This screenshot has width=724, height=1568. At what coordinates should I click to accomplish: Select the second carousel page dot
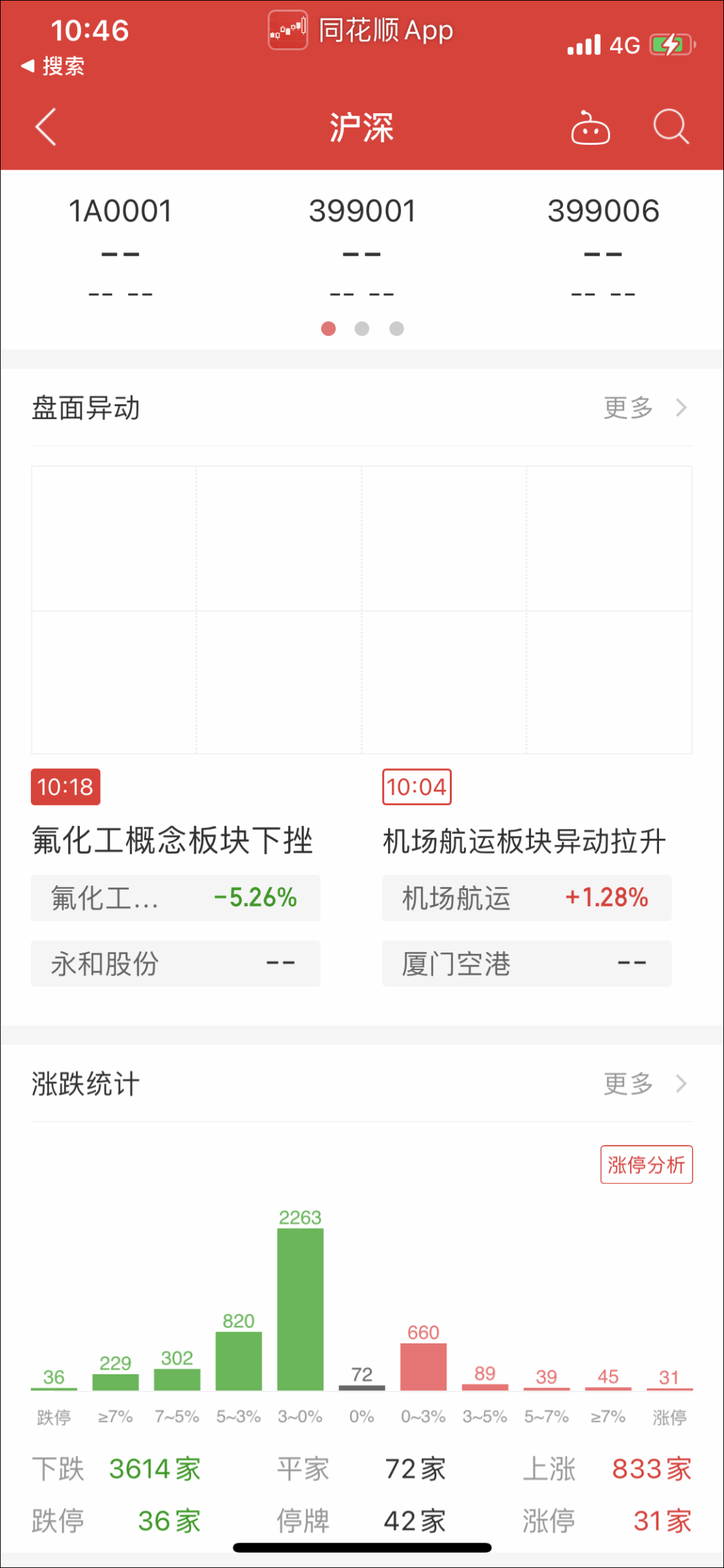point(362,329)
